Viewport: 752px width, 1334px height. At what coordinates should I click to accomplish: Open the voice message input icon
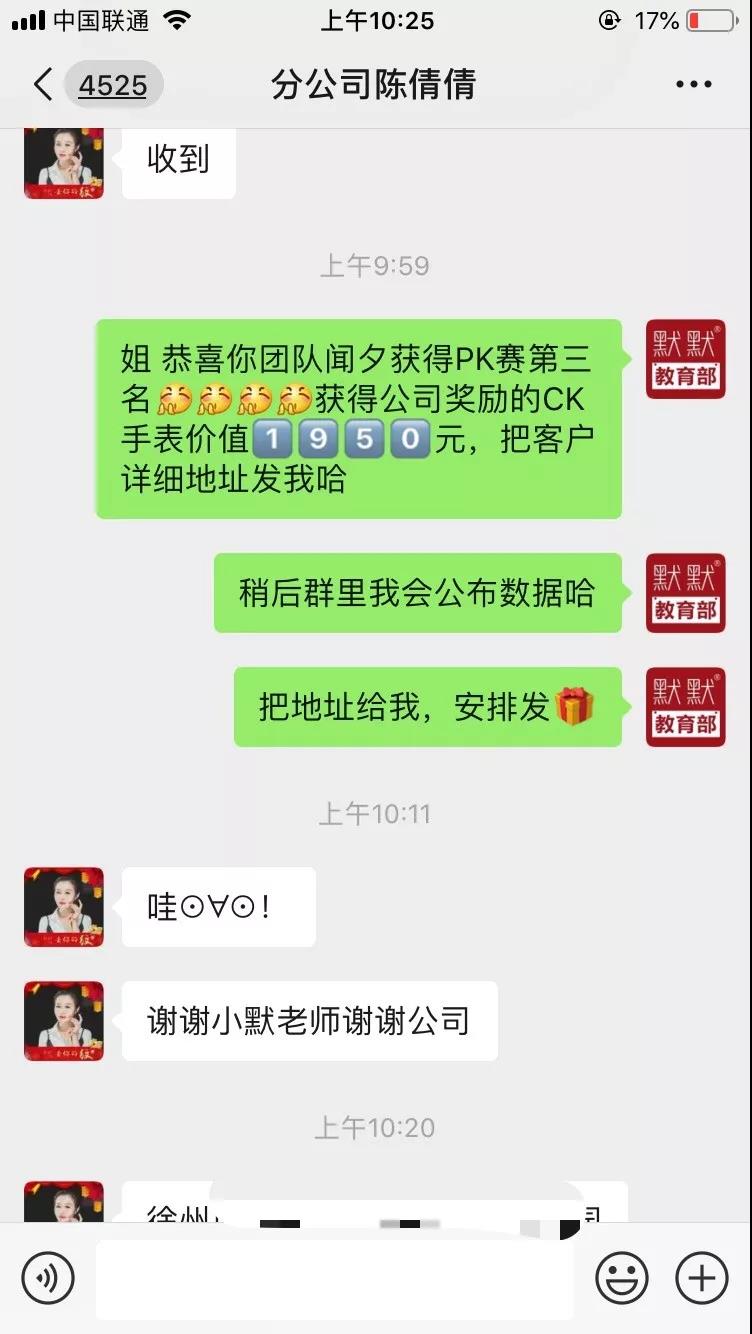pyautogui.click(x=47, y=1277)
